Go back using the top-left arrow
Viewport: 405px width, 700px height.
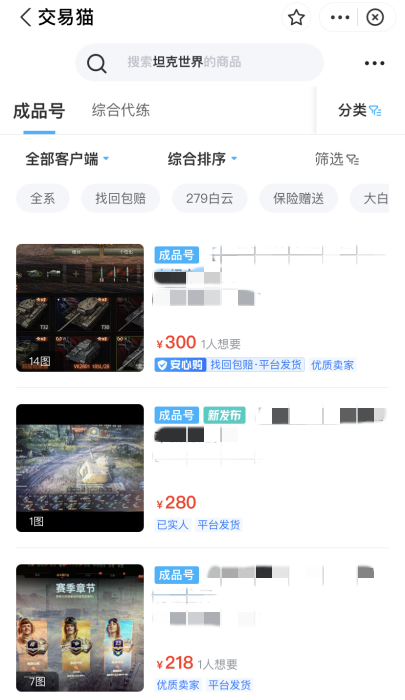26,17
